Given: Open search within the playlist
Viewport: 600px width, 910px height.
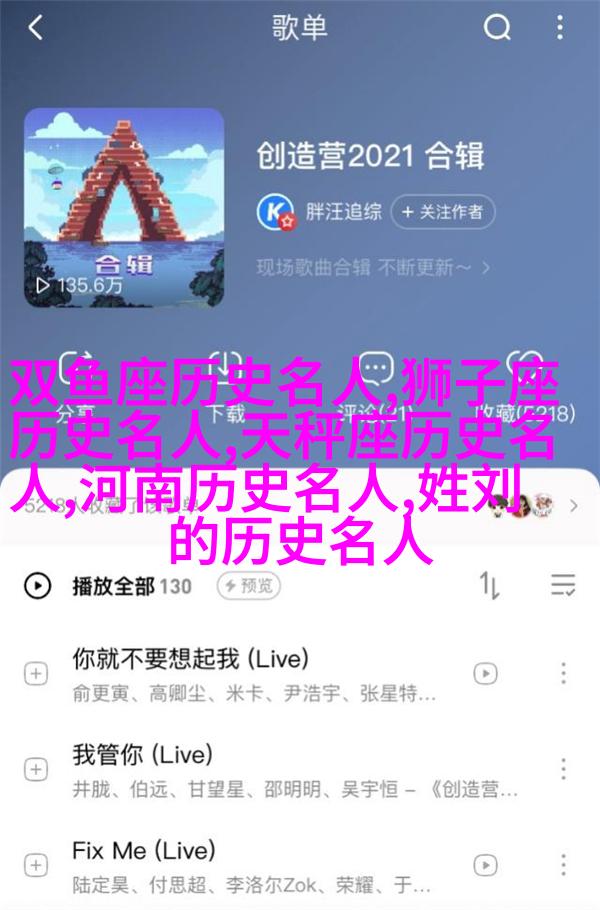Looking at the screenshot, I should [499, 29].
